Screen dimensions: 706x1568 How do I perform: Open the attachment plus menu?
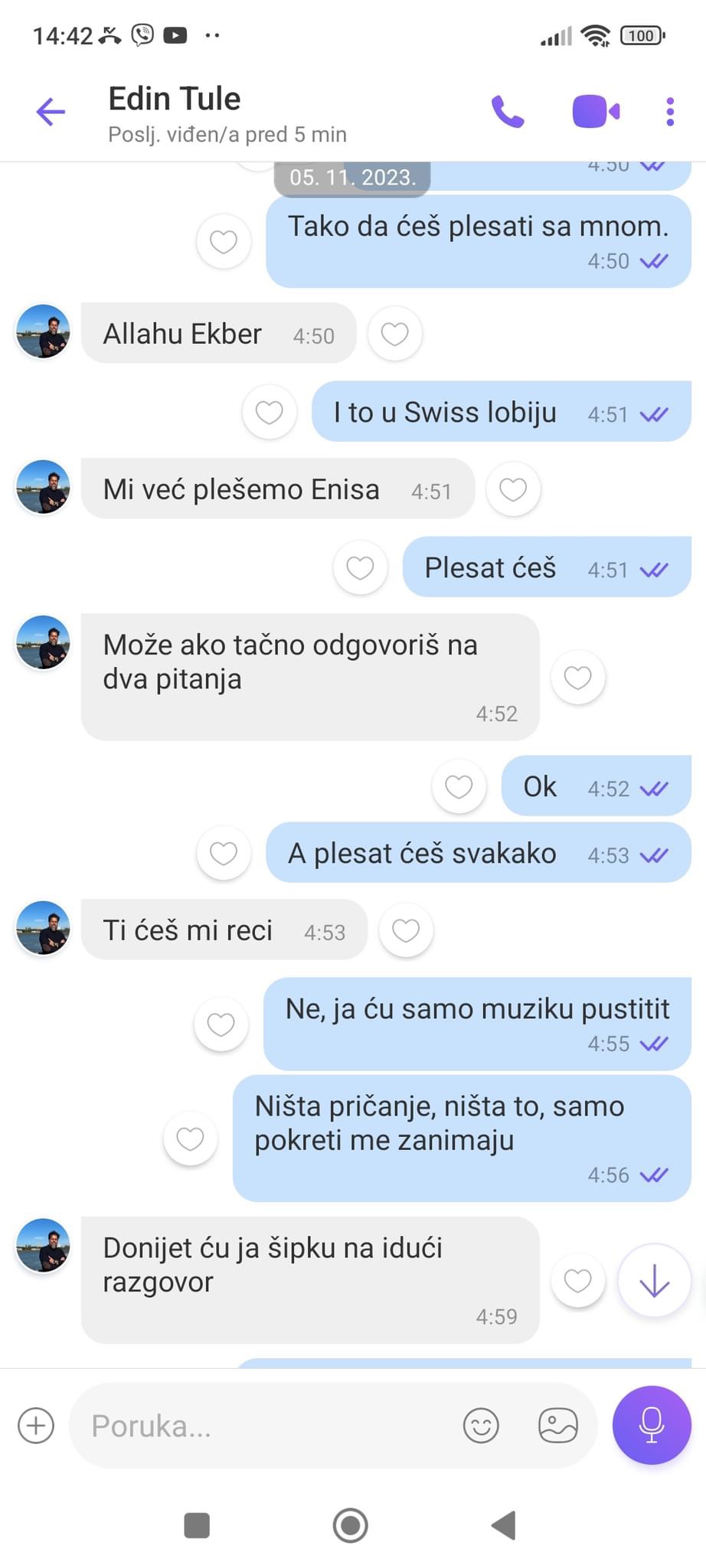36,1426
